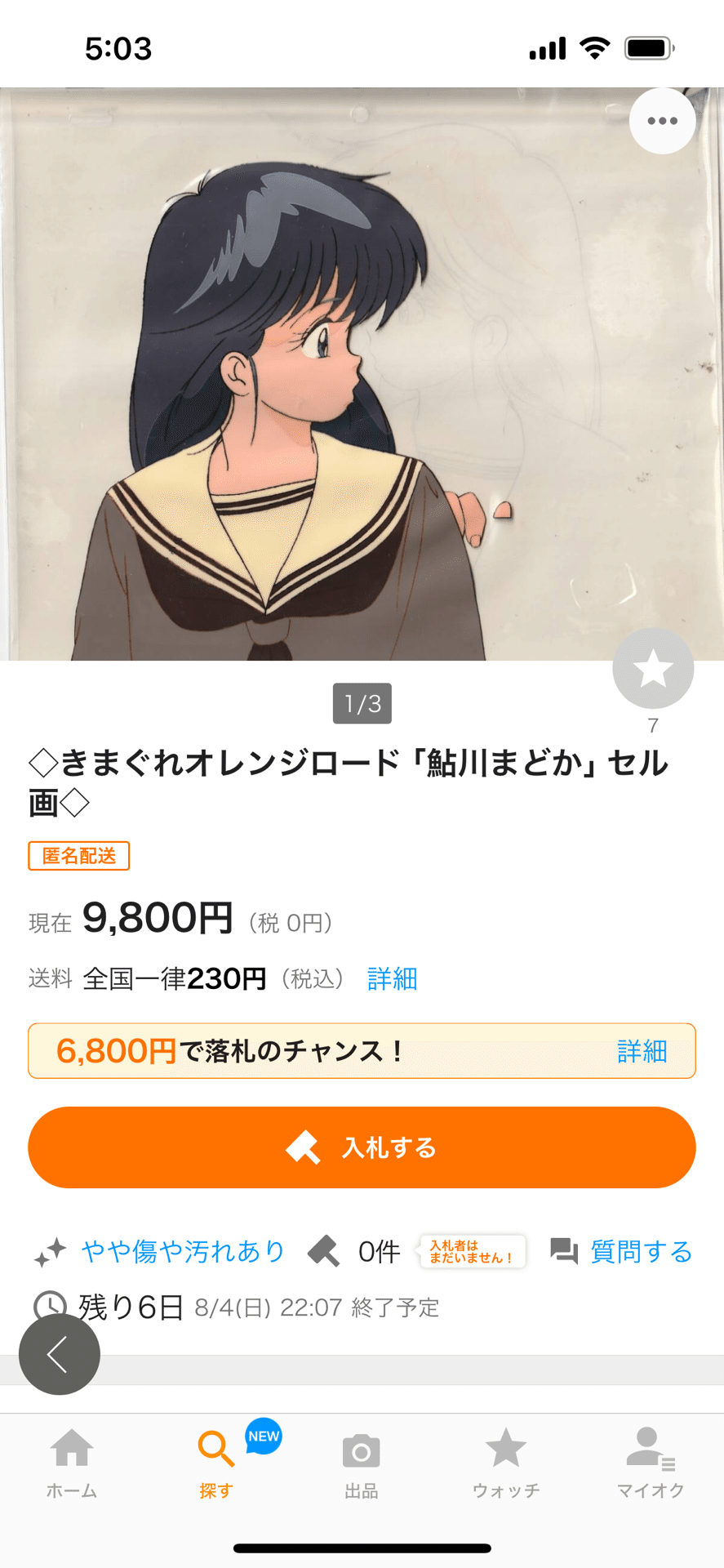This screenshot has width=724, height=1568.
Task: Tap the chat bubble icon beside 質問する
Action: tap(562, 1250)
